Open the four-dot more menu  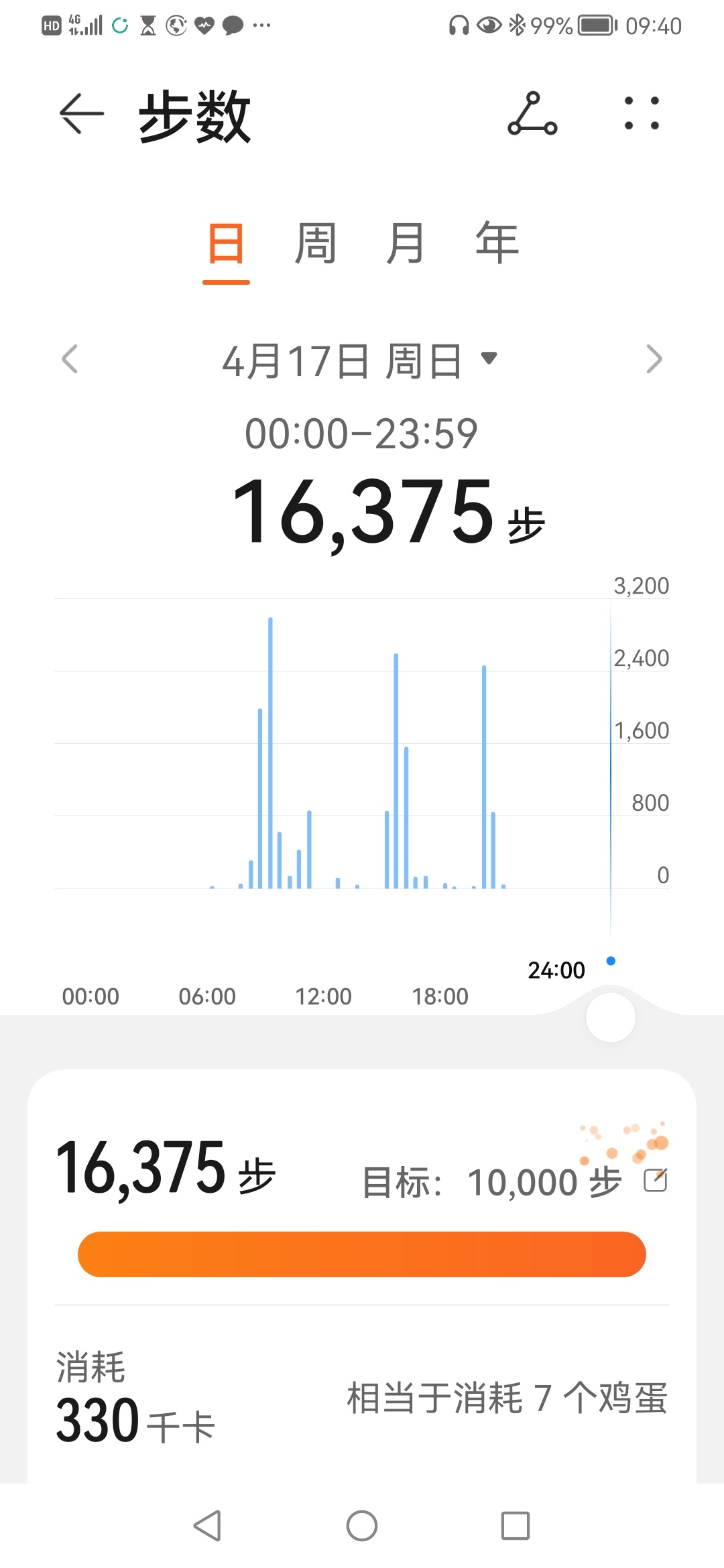point(642,114)
